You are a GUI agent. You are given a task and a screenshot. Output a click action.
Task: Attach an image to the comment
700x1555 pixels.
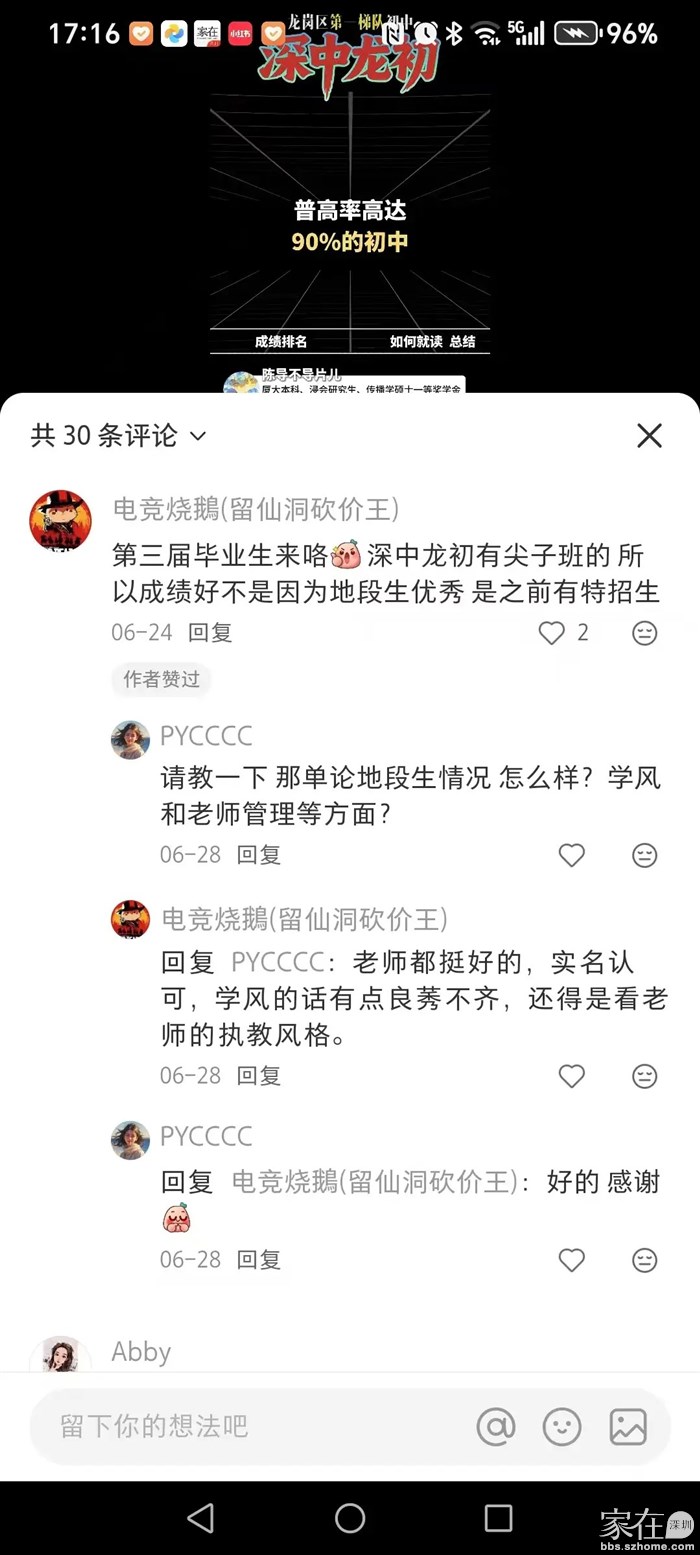coord(628,1426)
